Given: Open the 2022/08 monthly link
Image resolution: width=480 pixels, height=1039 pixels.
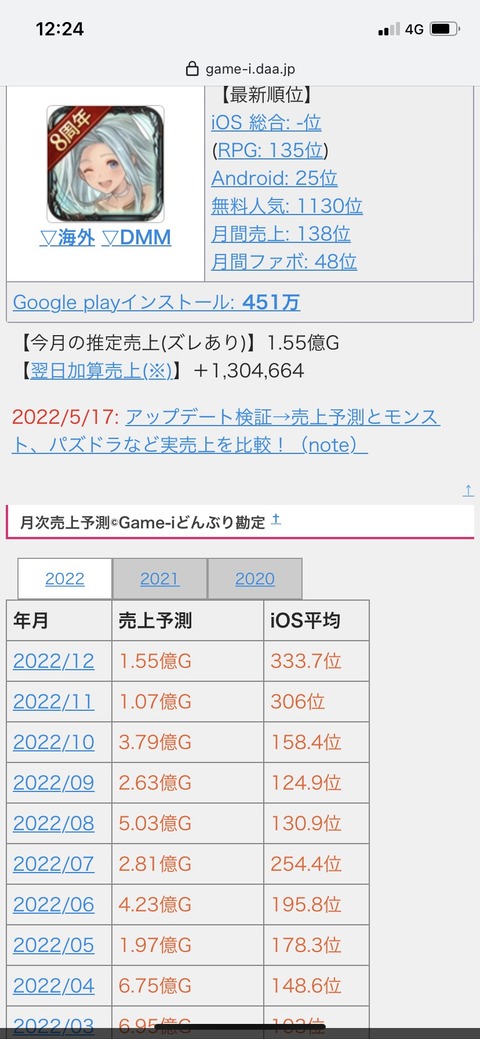Looking at the screenshot, I should pos(54,824).
